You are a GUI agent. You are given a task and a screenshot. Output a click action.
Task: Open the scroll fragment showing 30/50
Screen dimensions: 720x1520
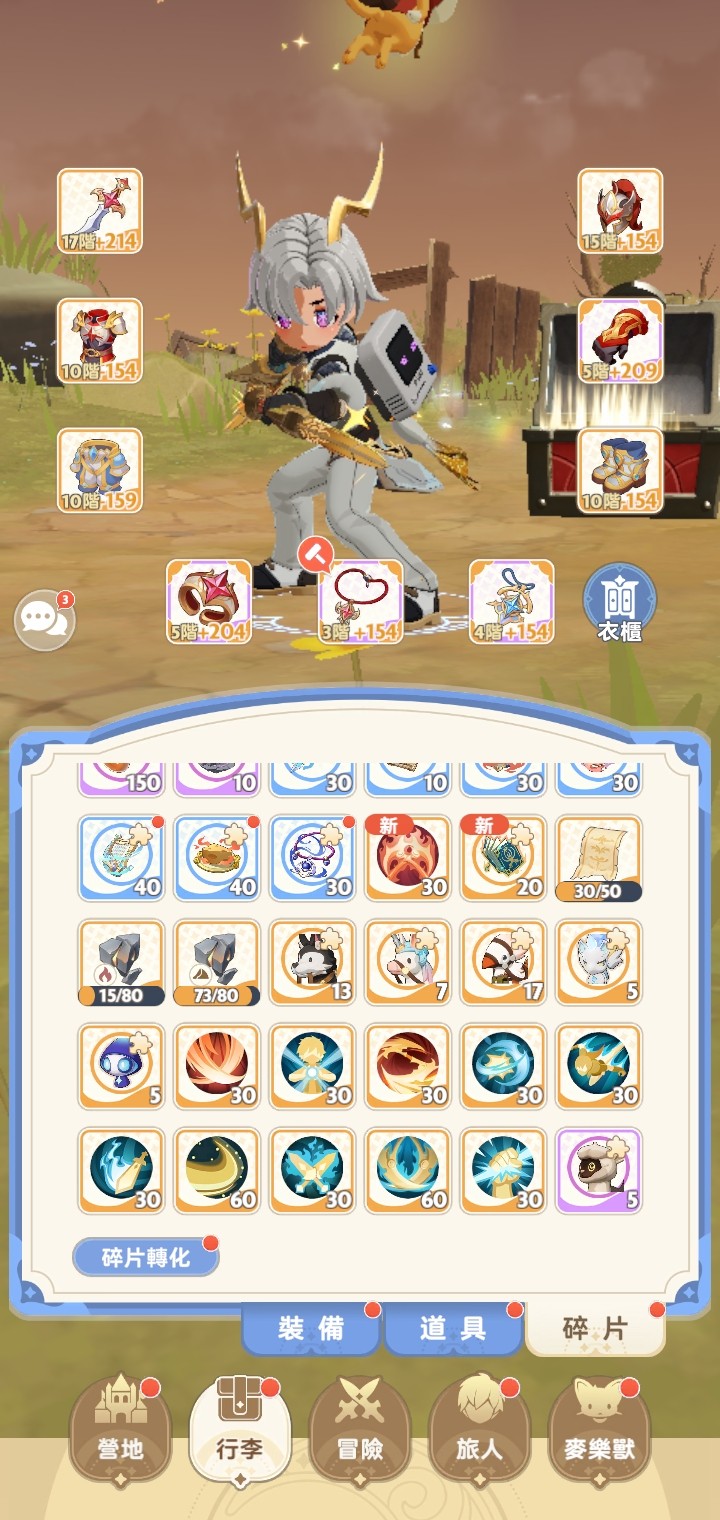pyautogui.click(x=599, y=858)
